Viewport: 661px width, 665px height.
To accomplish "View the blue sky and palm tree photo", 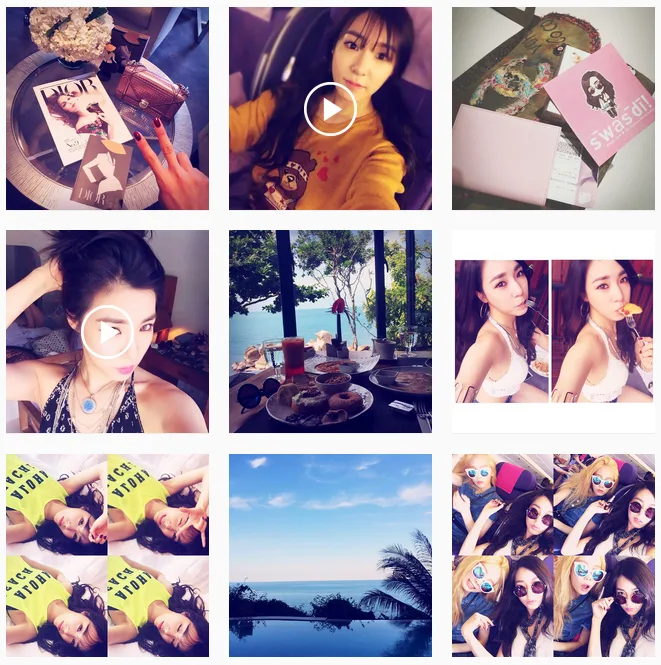I will click(330, 556).
